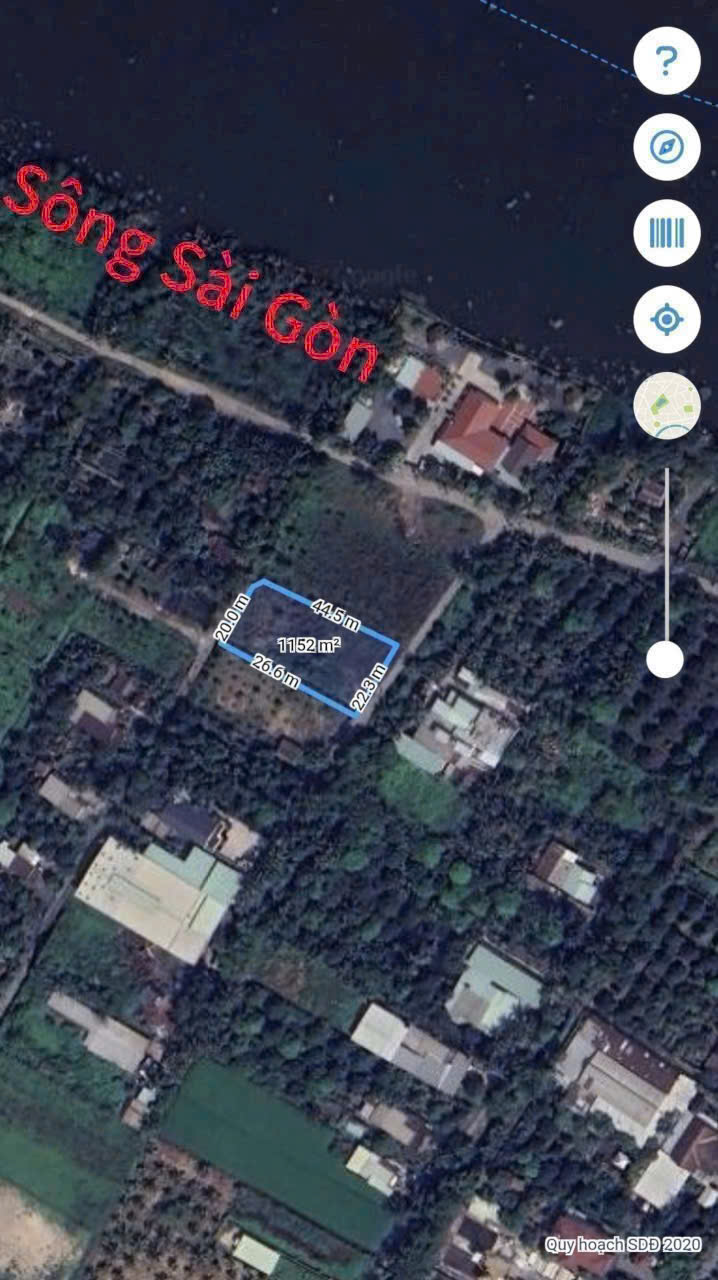
Task: Open the striped planning layers button
Action: pyautogui.click(x=666, y=234)
